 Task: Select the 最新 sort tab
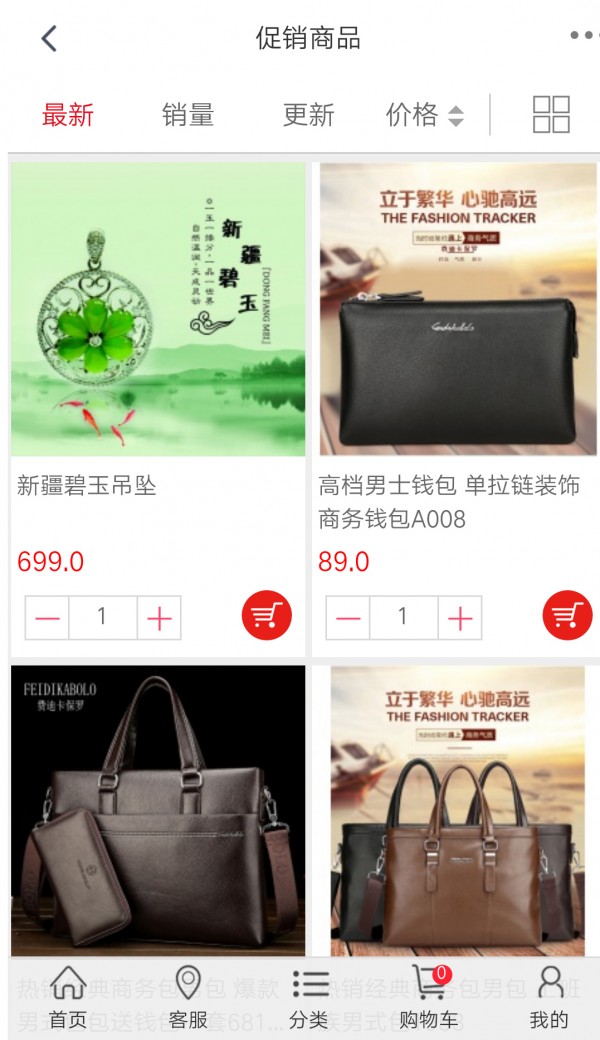pos(68,115)
